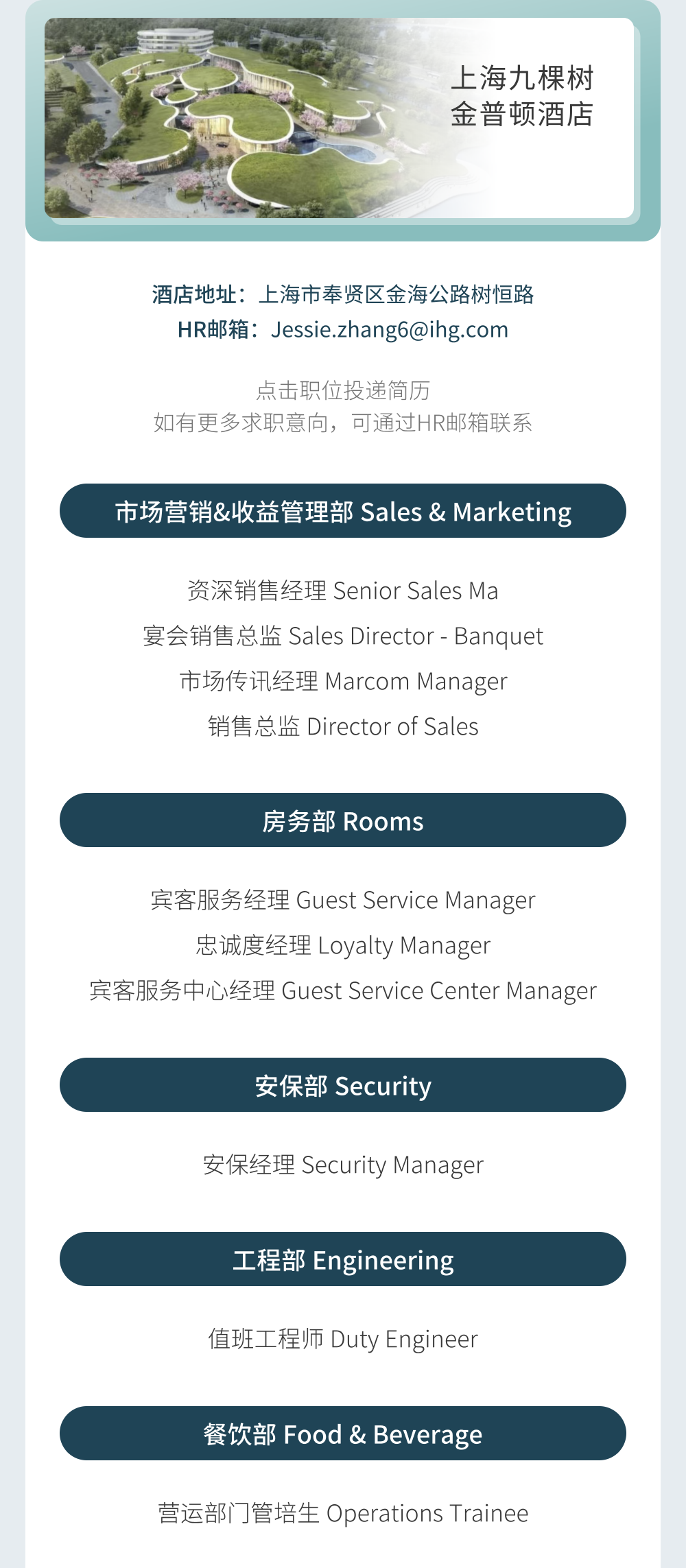This screenshot has width=686, height=1568.
Task: Open Guest Service Center Manager listing
Action: click(x=343, y=990)
